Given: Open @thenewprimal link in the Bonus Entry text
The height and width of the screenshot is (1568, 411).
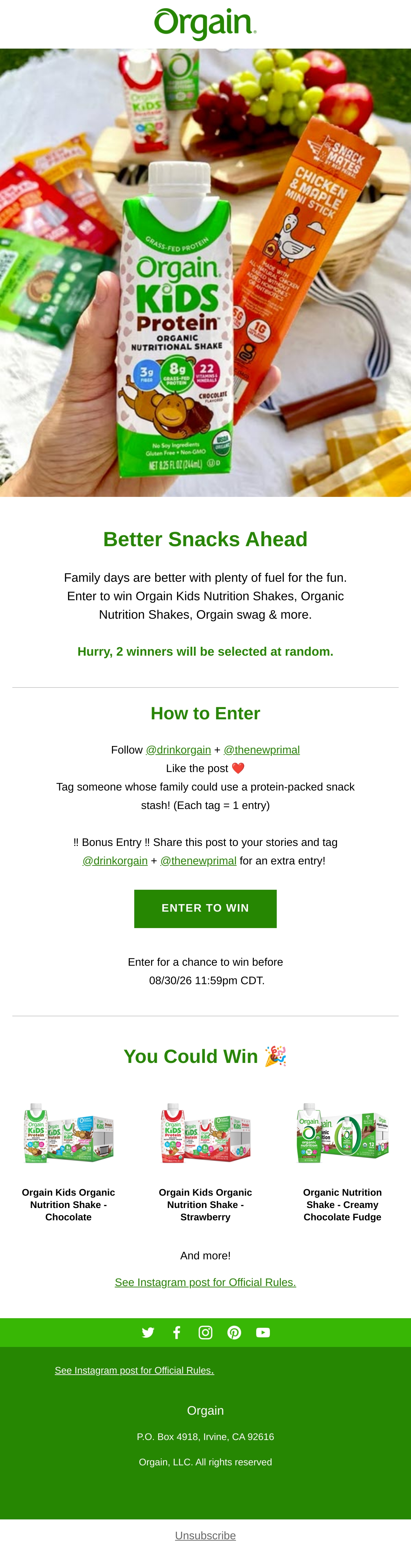Looking at the screenshot, I should pyautogui.click(x=199, y=861).
